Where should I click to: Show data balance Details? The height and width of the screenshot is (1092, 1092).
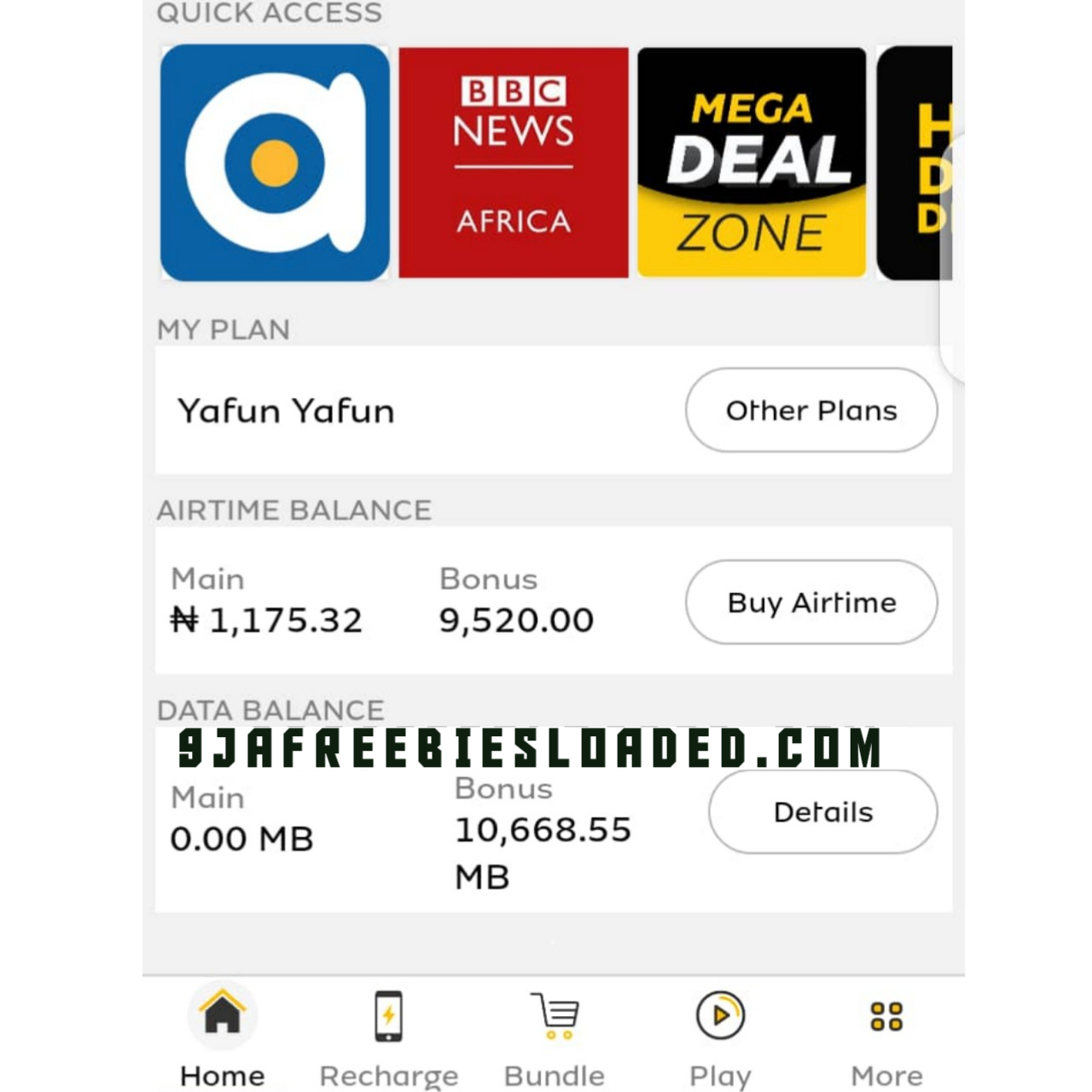pos(823,811)
